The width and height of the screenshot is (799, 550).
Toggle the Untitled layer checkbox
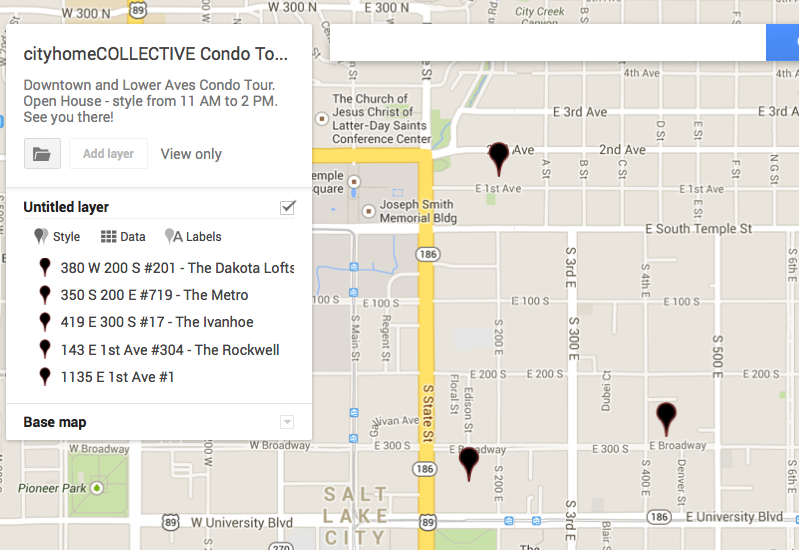(288, 207)
